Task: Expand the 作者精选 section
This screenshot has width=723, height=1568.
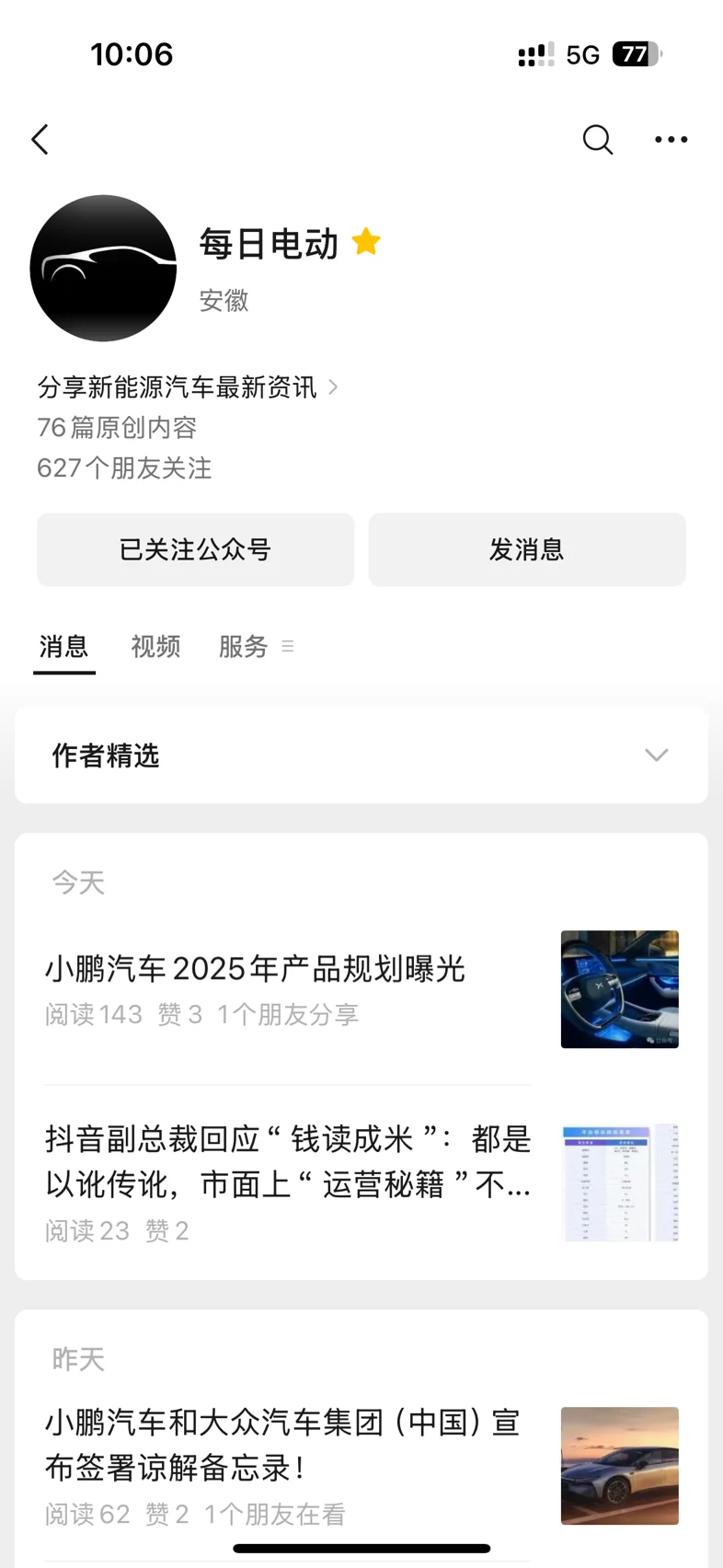Action: click(361, 755)
